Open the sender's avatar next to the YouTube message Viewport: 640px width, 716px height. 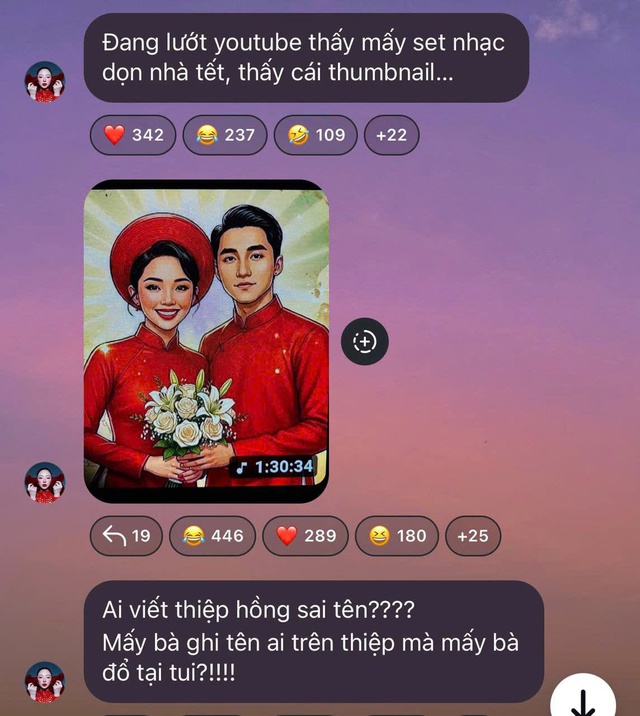point(45,81)
